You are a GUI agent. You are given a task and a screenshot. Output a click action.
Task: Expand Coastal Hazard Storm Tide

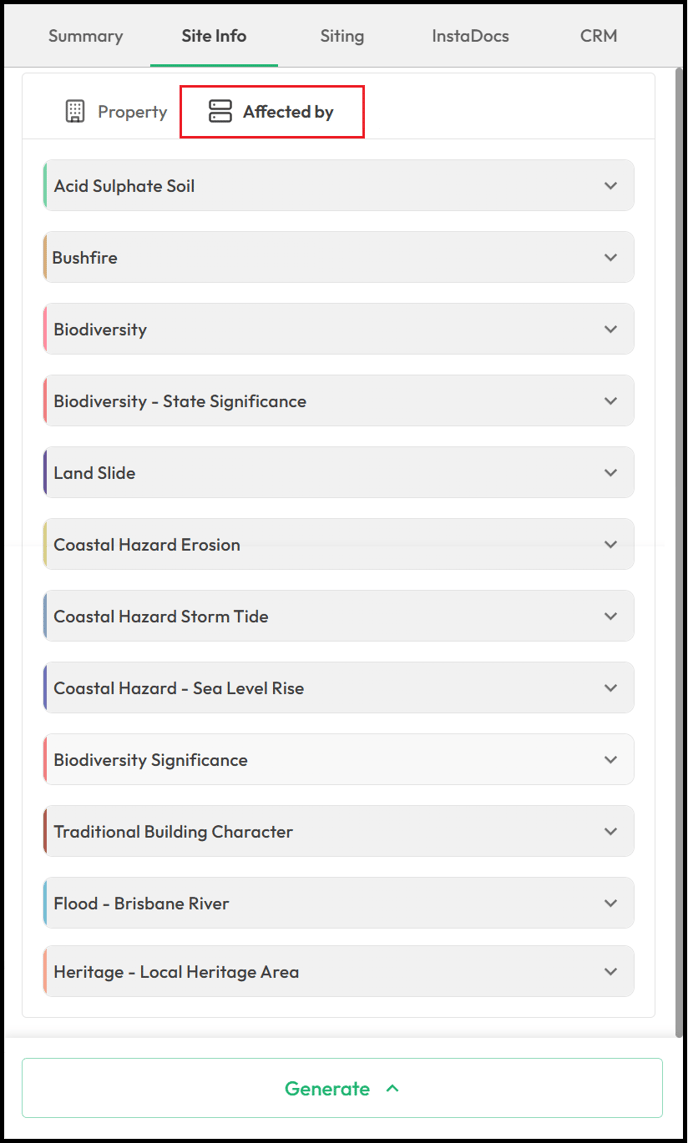tap(338, 616)
